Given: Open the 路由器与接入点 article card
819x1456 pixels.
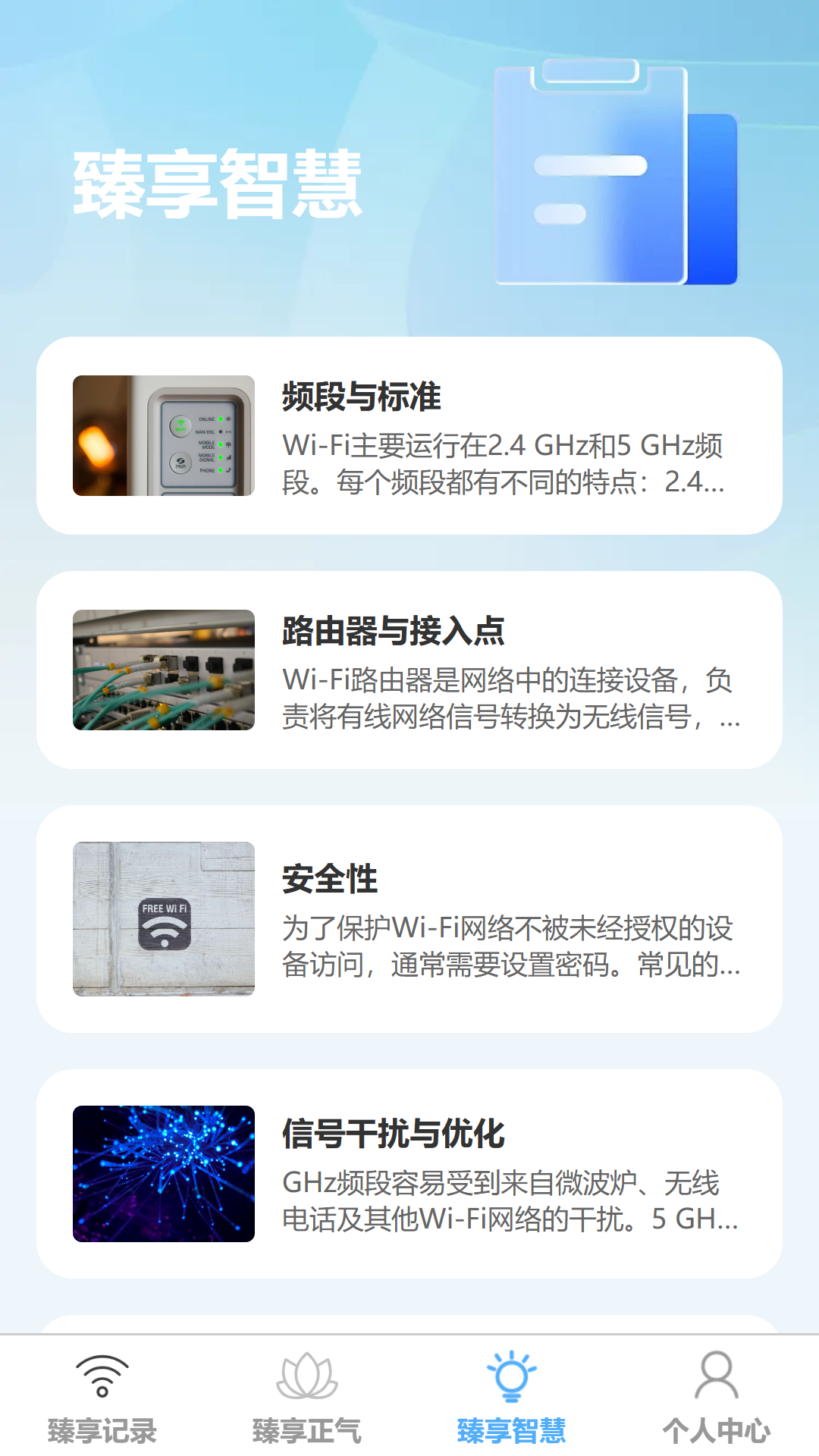Looking at the screenshot, I should [x=409, y=670].
